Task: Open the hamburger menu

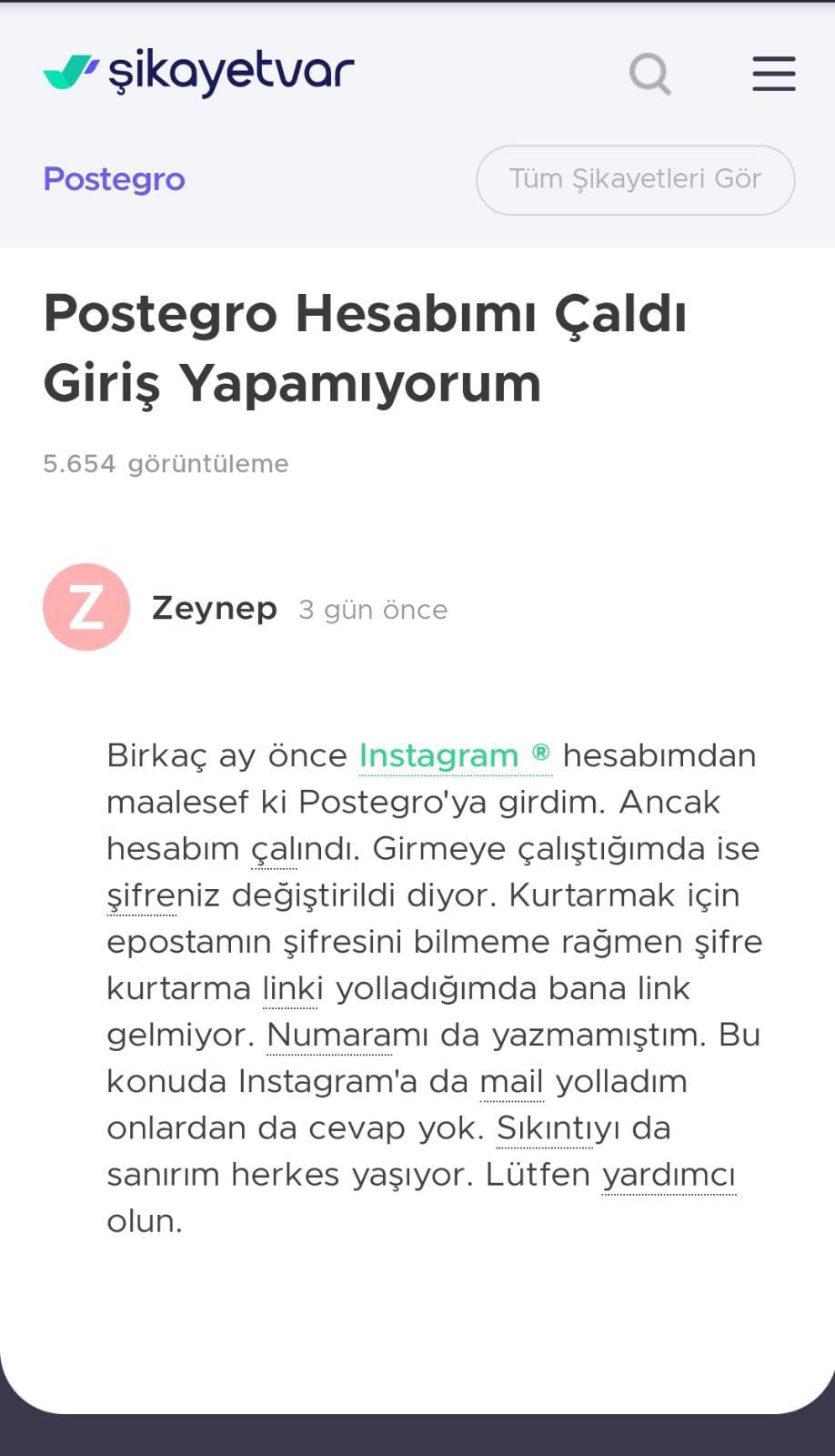Action: coord(773,73)
